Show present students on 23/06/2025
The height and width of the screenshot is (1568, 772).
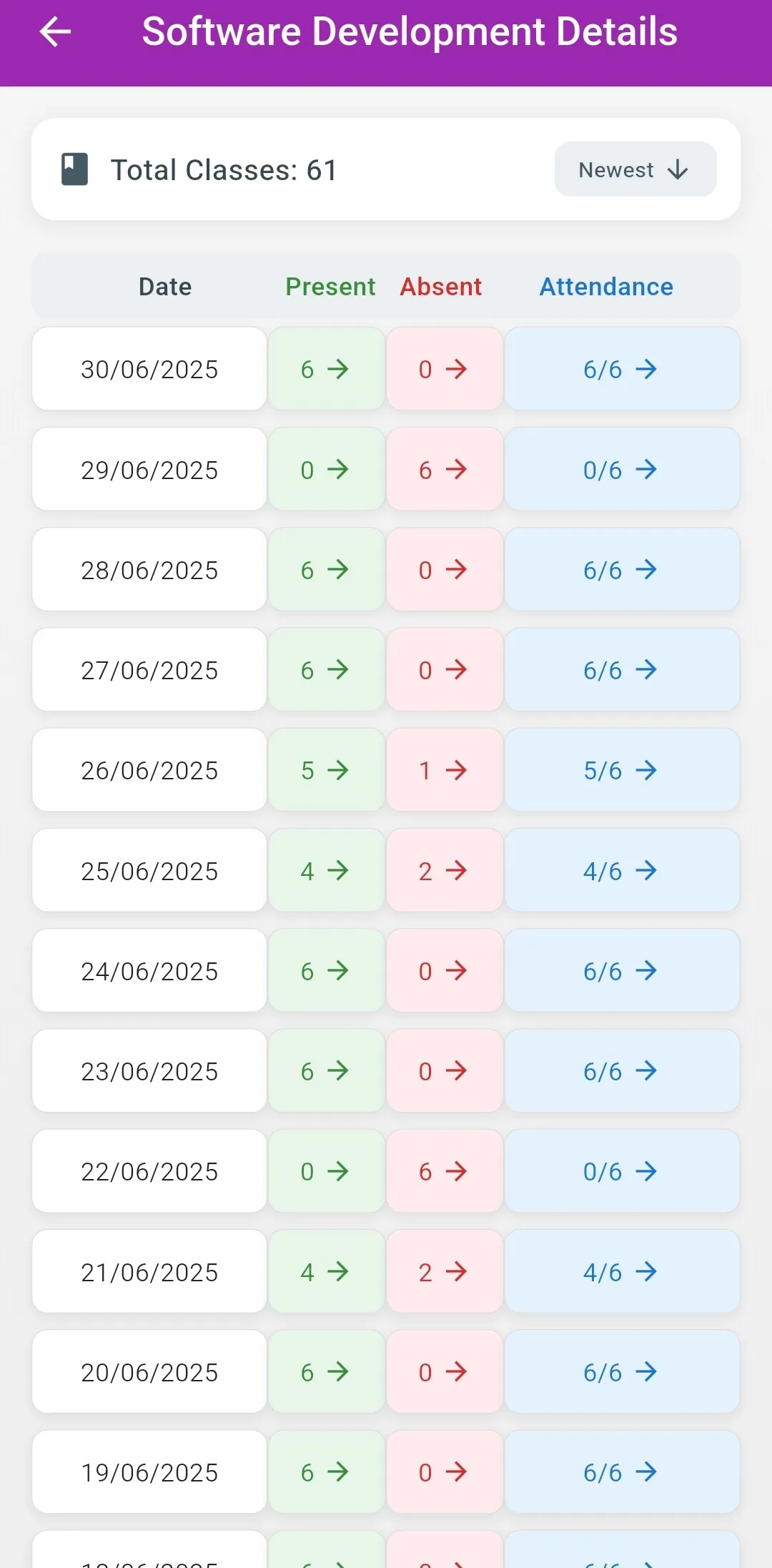pyautogui.click(x=326, y=1071)
